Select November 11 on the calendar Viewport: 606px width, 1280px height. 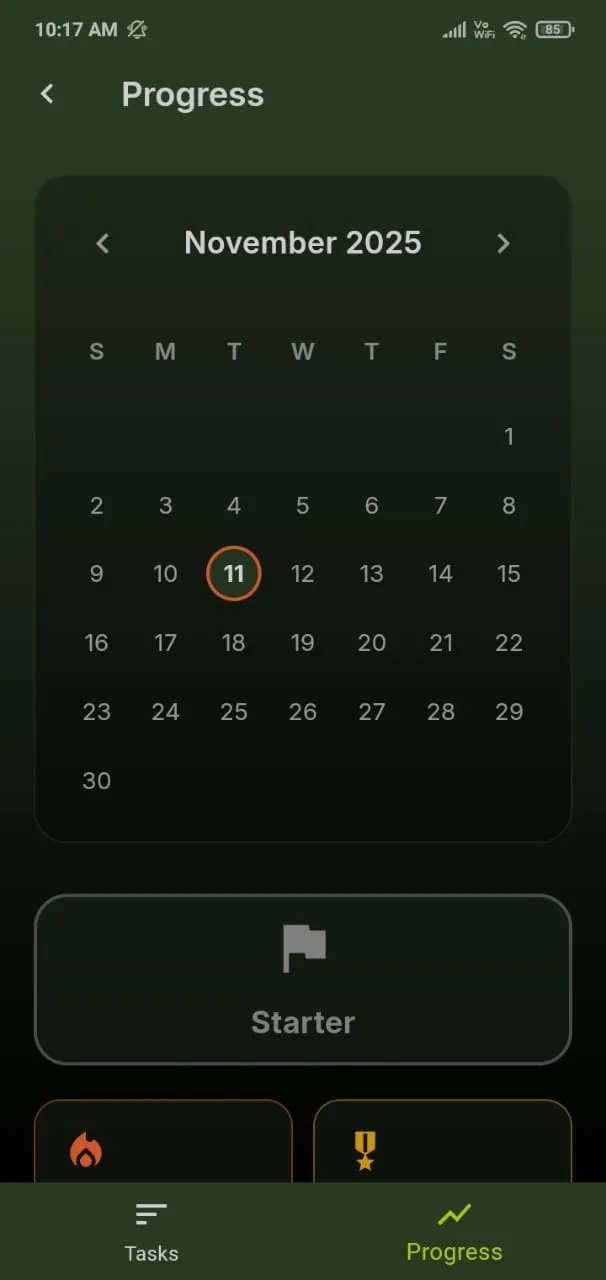point(233,574)
